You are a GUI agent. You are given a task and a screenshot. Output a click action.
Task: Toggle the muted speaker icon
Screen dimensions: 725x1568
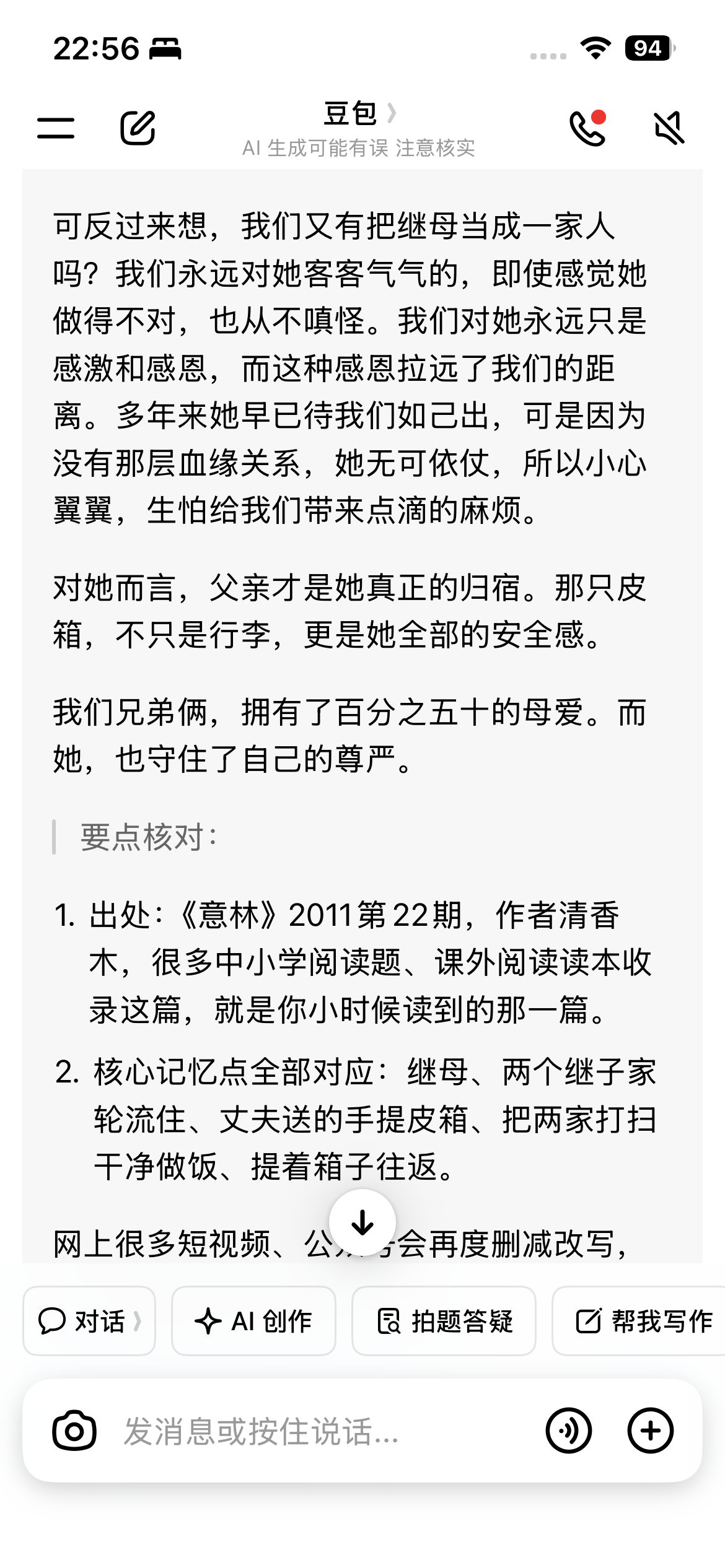click(669, 128)
